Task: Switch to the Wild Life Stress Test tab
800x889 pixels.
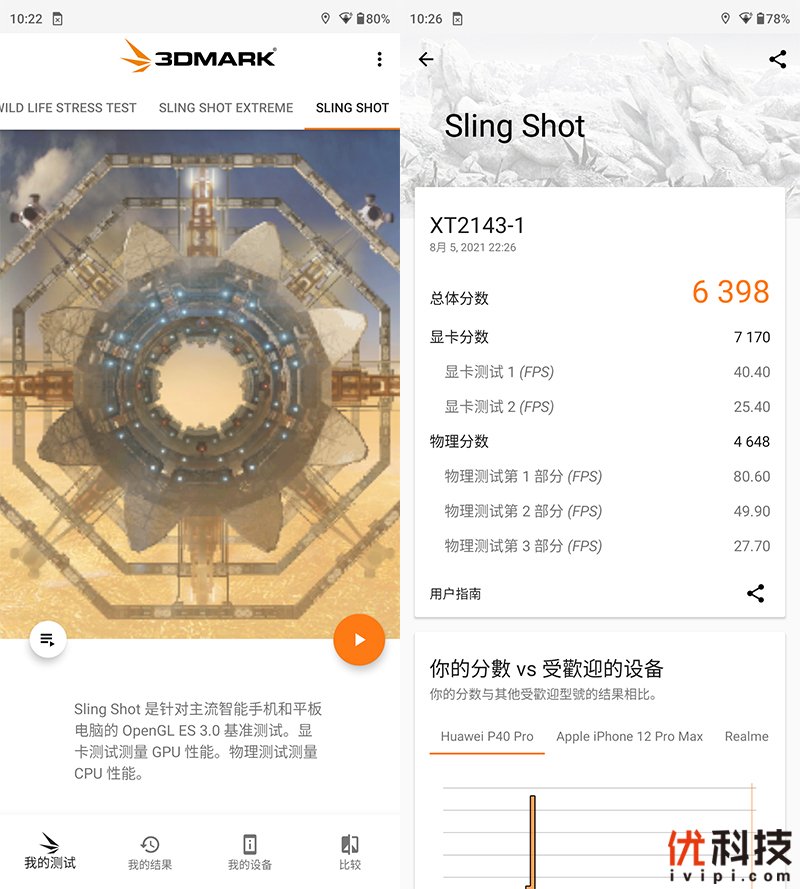Action: [68, 108]
